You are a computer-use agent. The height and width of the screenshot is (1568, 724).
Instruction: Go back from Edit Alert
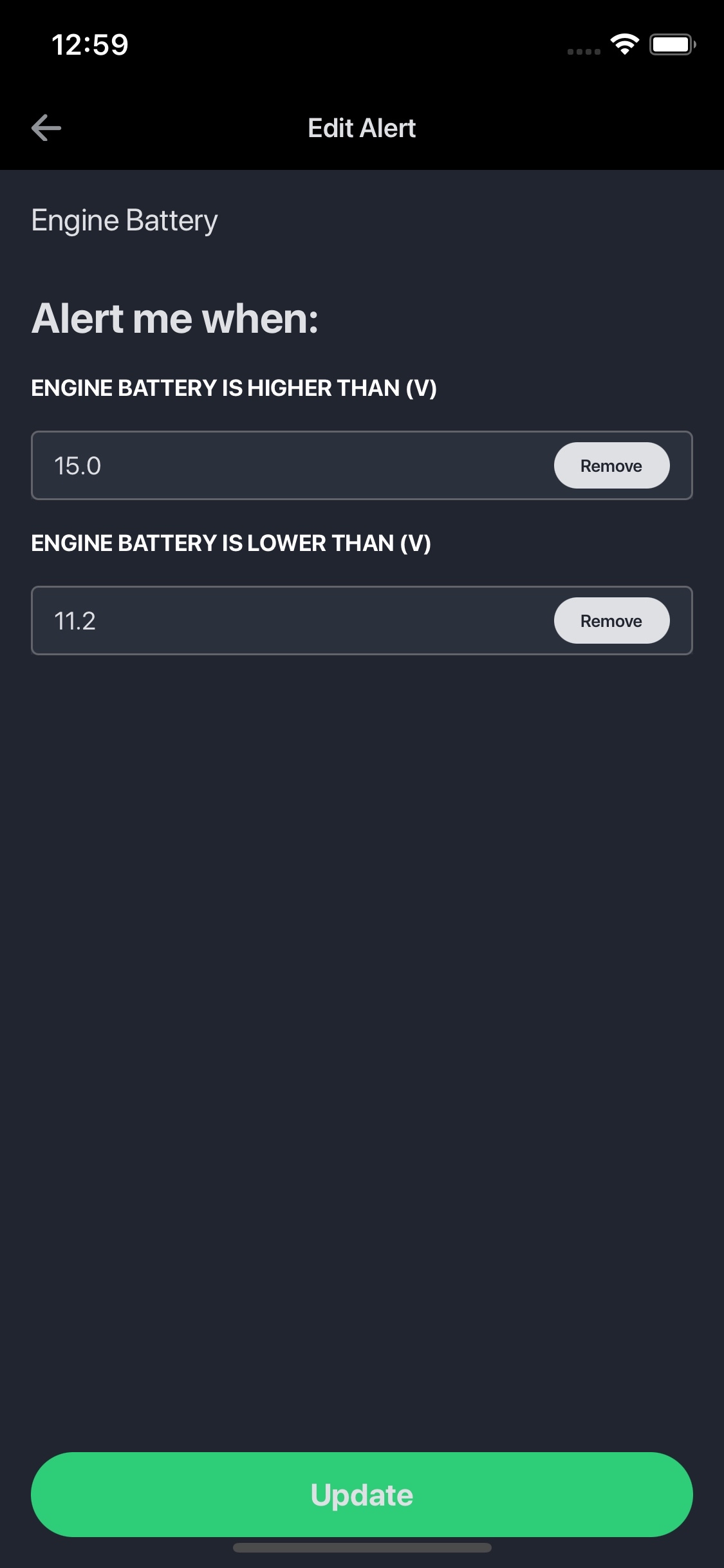pyautogui.click(x=46, y=127)
